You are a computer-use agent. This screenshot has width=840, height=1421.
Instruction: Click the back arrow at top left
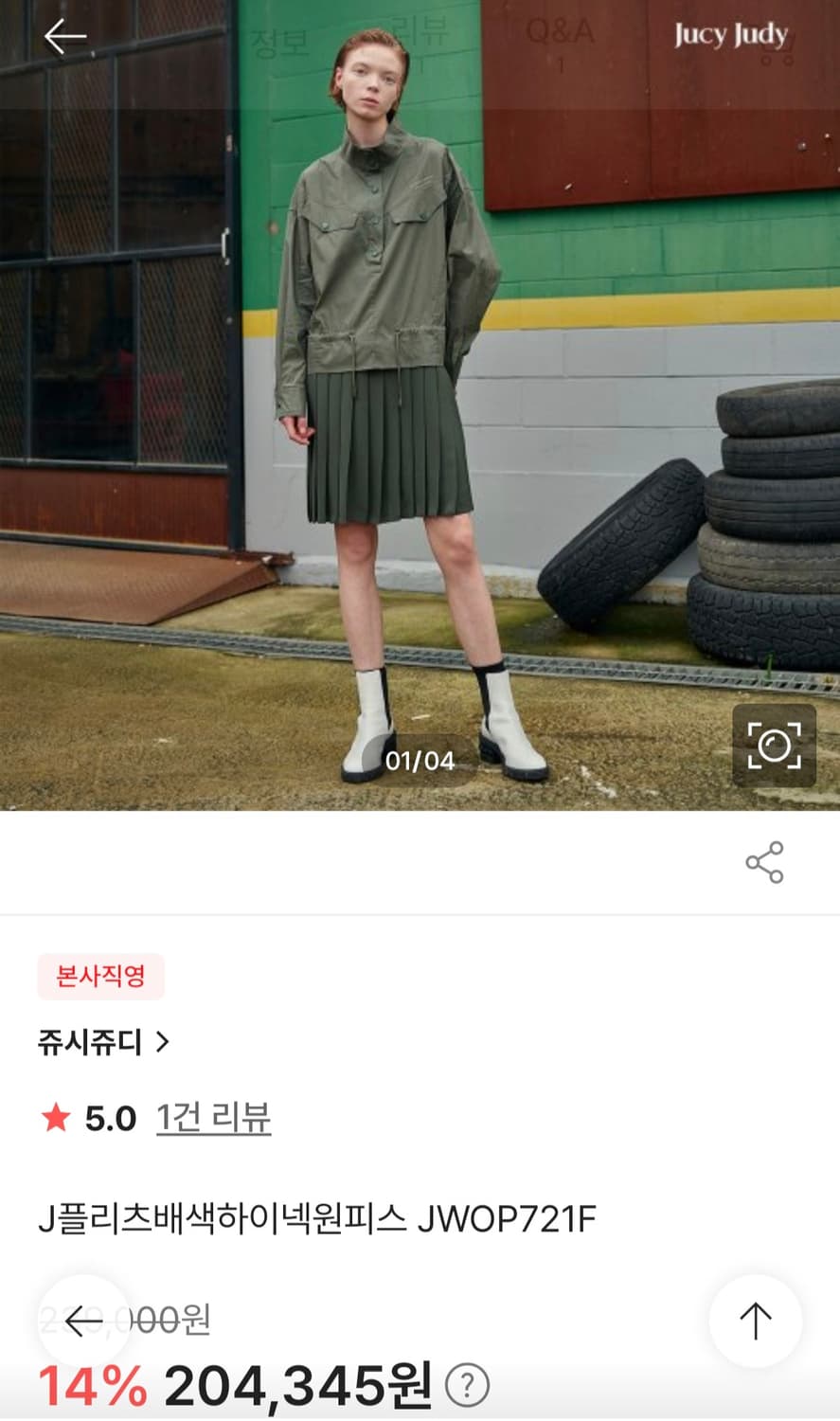pyautogui.click(x=63, y=38)
